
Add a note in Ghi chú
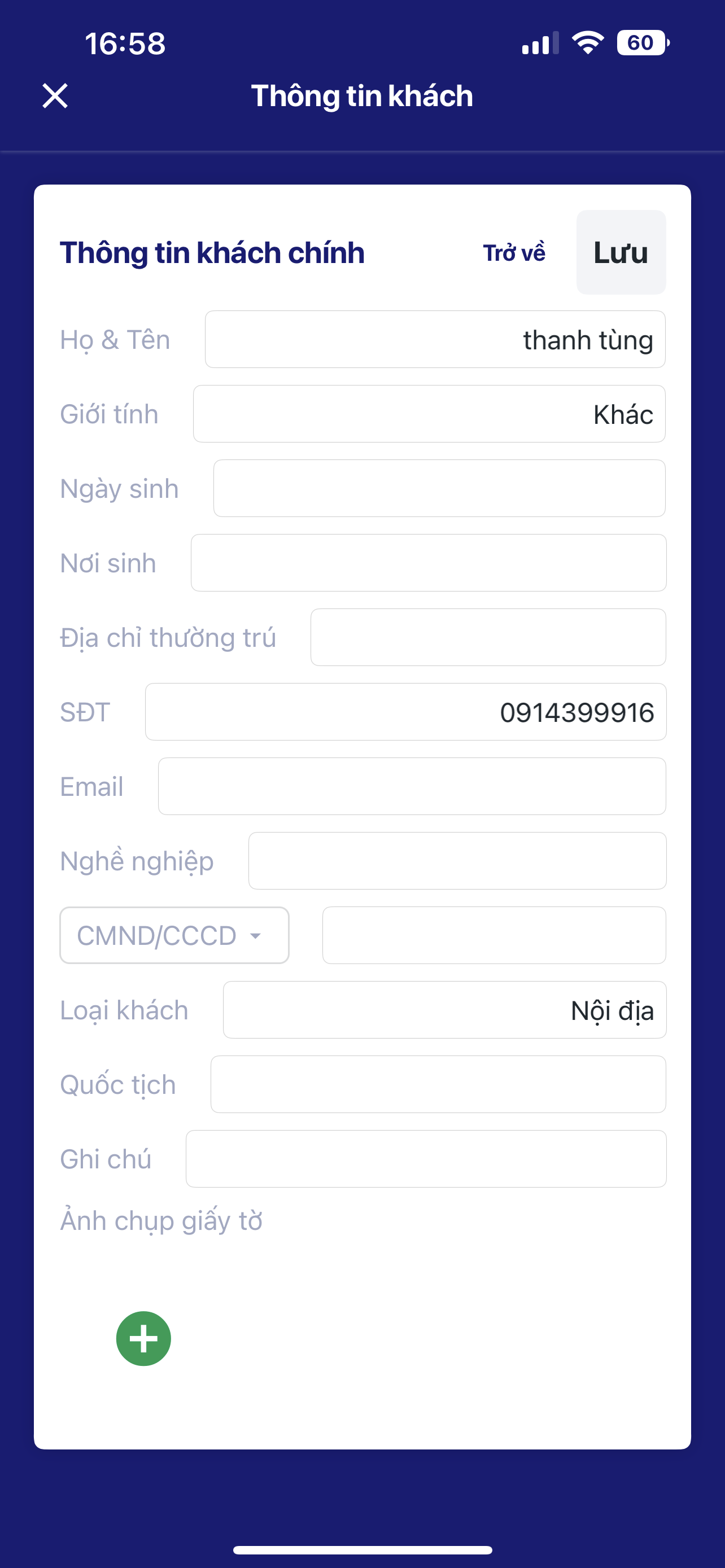(426, 1159)
